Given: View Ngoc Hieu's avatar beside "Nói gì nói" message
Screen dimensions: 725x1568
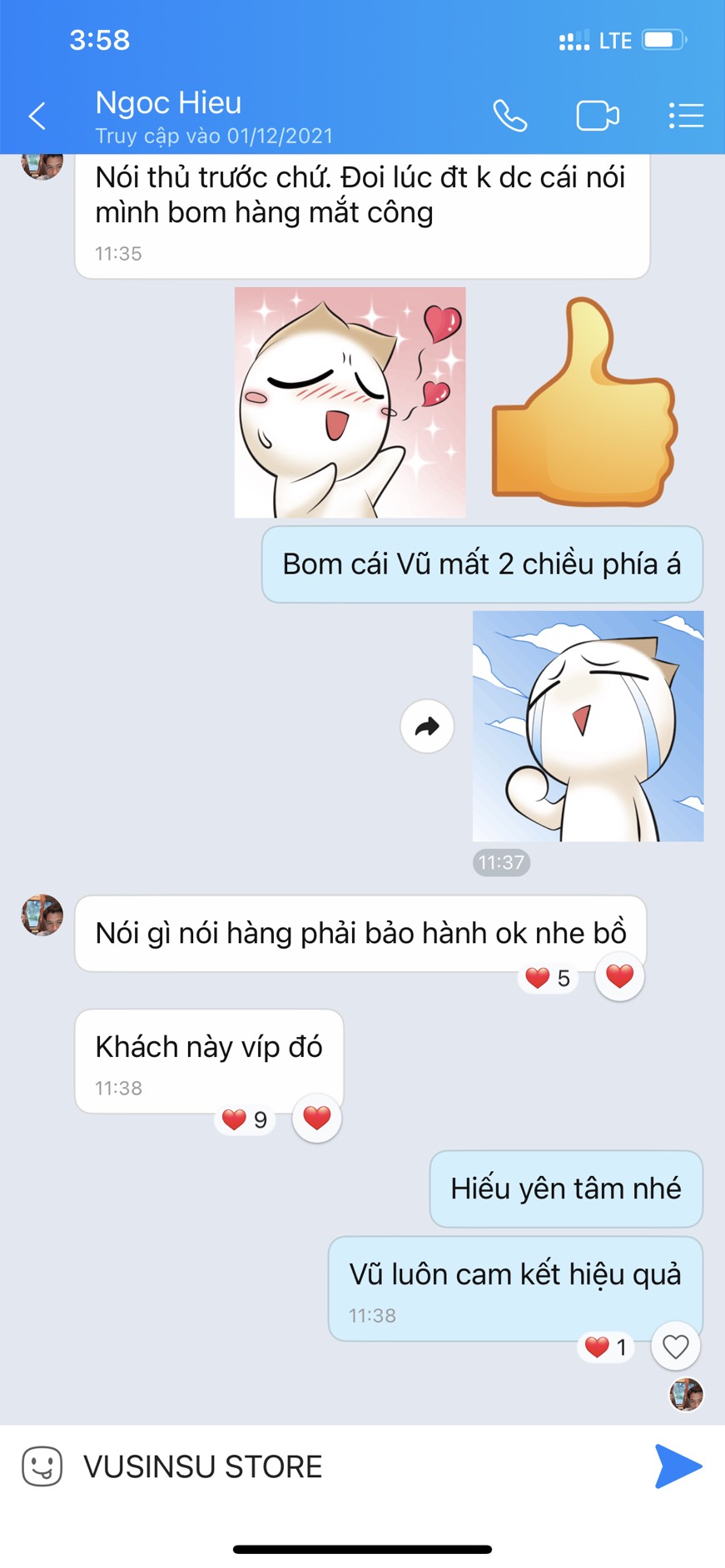Looking at the screenshot, I should (x=42, y=915).
